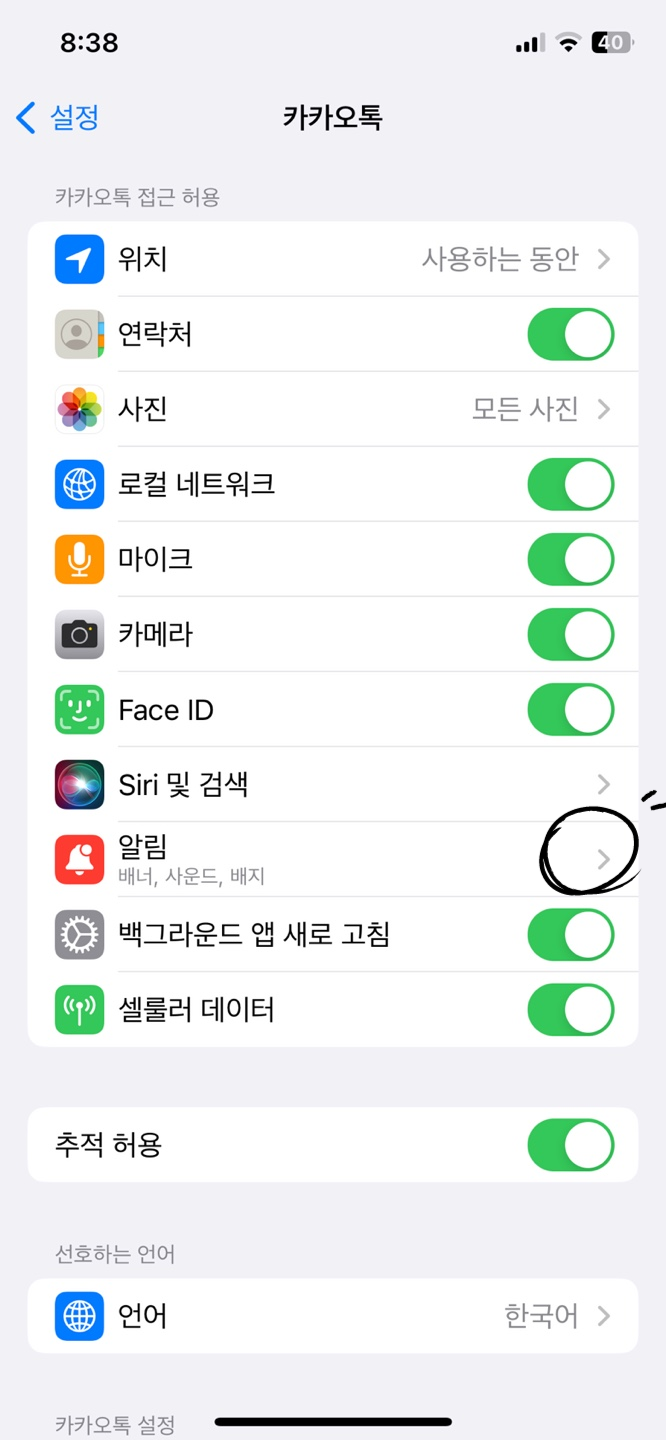
Task: Disable the 셀룰러 데이터 switch
Action: tap(570, 1010)
